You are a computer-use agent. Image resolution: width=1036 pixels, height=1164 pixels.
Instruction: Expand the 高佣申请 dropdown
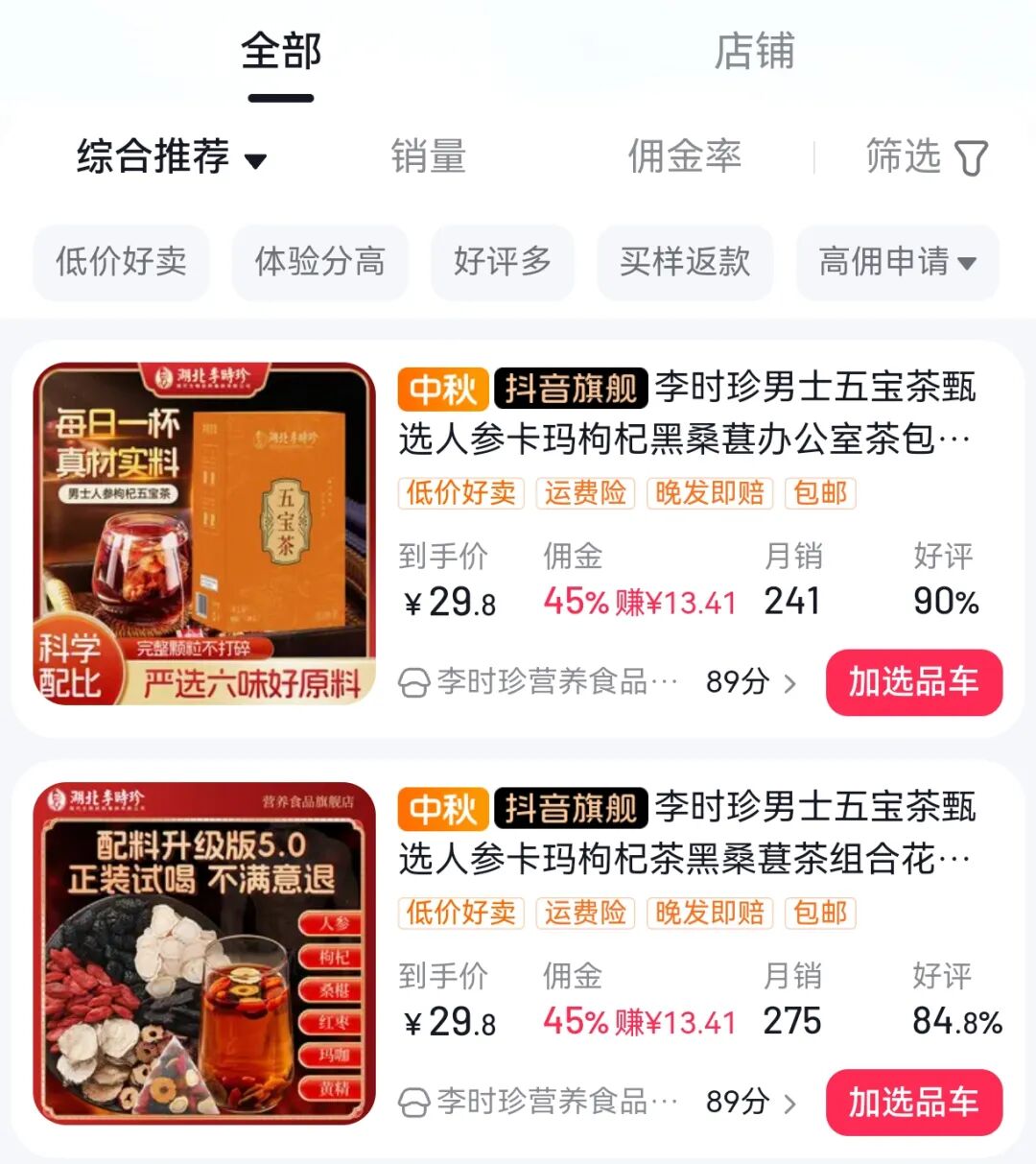[x=896, y=263]
